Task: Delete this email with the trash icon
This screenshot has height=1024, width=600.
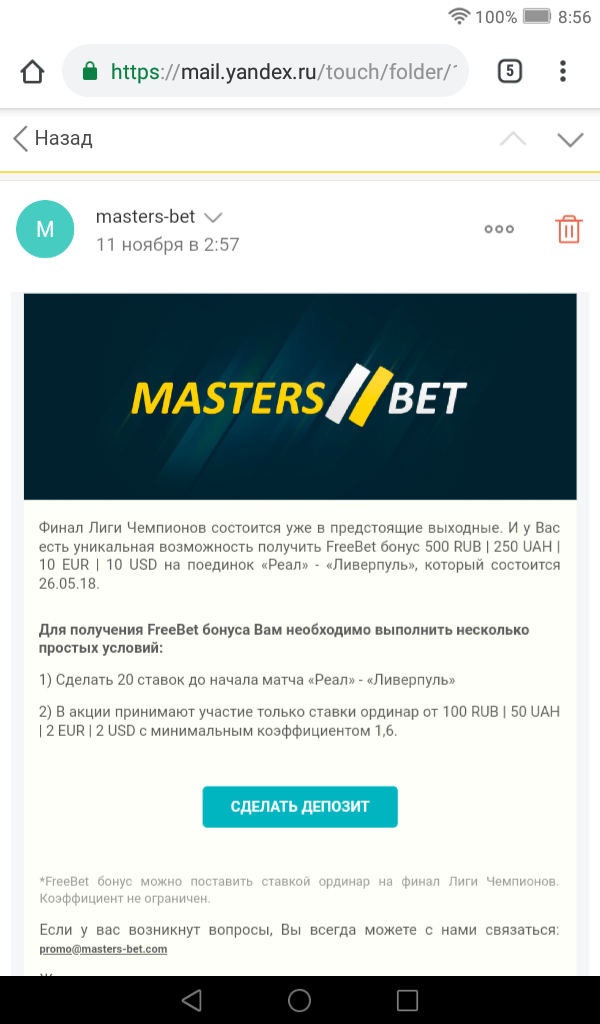Action: (x=568, y=229)
